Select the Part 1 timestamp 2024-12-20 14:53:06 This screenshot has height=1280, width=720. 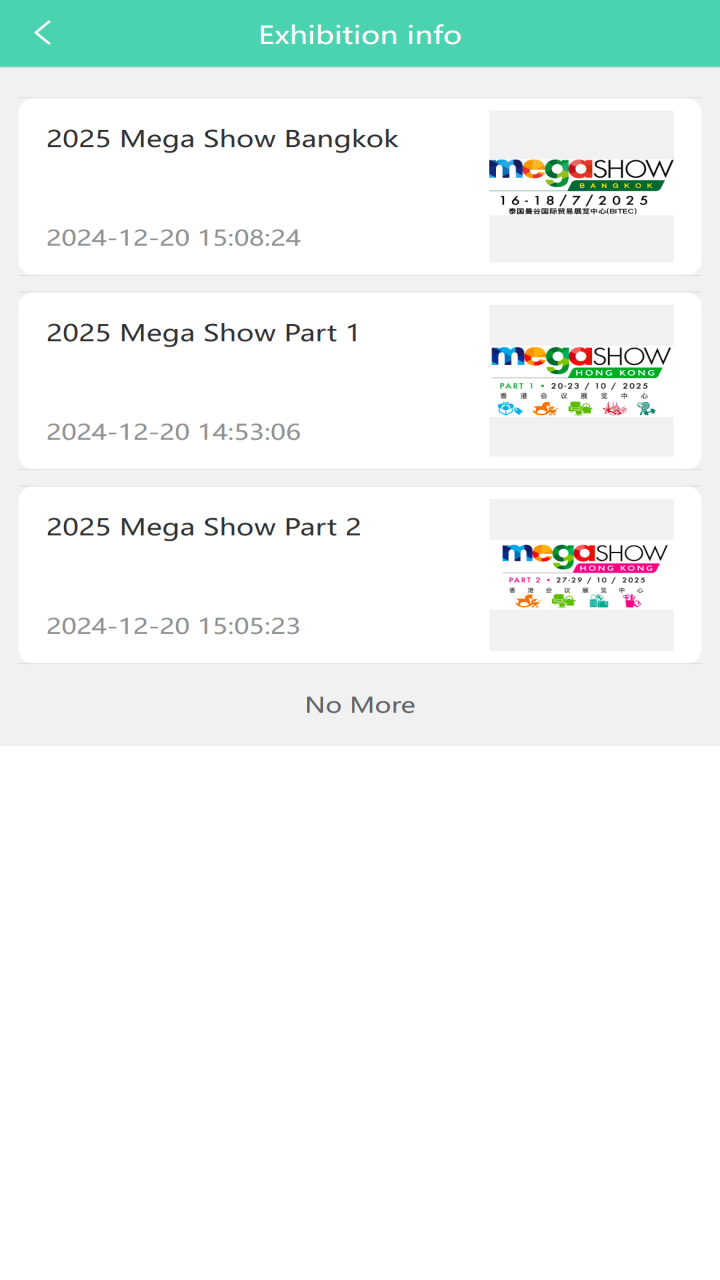tap(173, 432)
